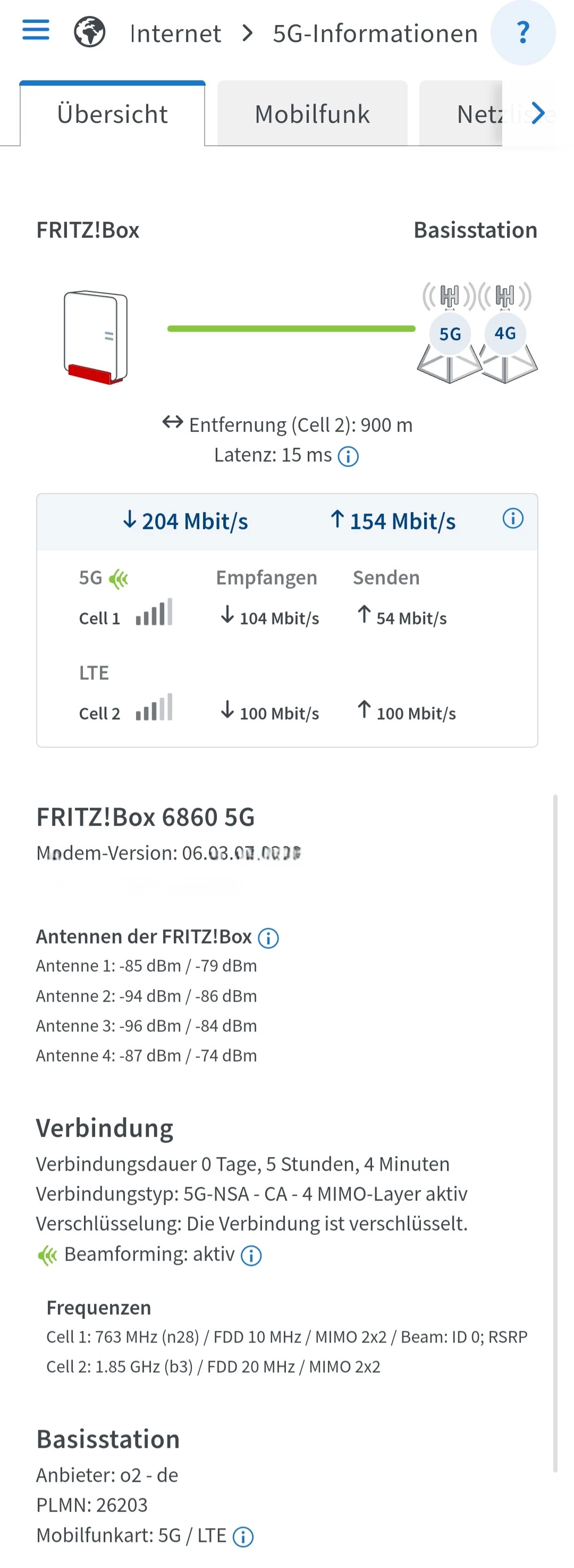The image size is (574, 1568).
Task: Switch to the Mobilfunk tab
Action: pos(311,114)
